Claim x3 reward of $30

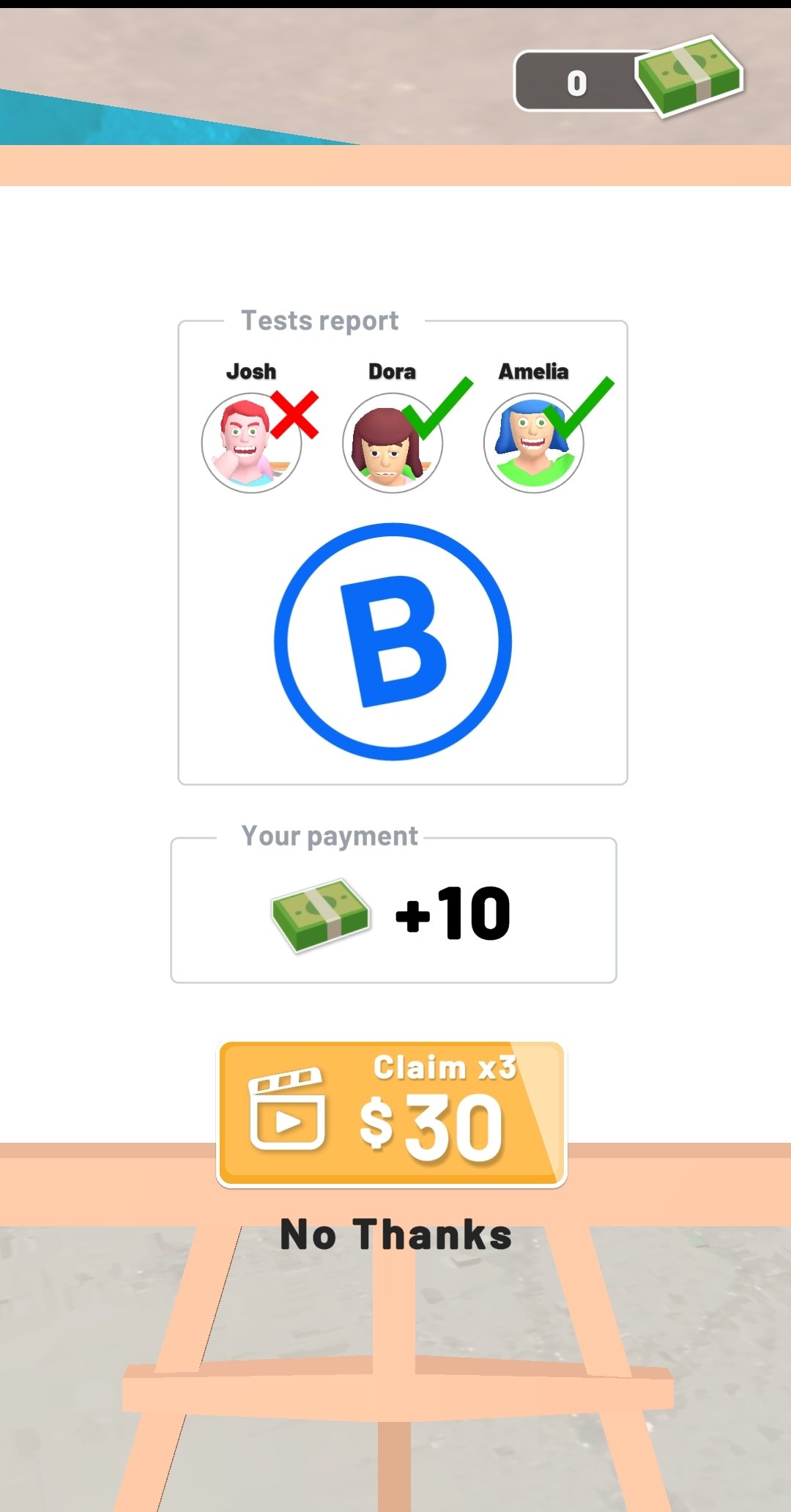(392, 1113)
